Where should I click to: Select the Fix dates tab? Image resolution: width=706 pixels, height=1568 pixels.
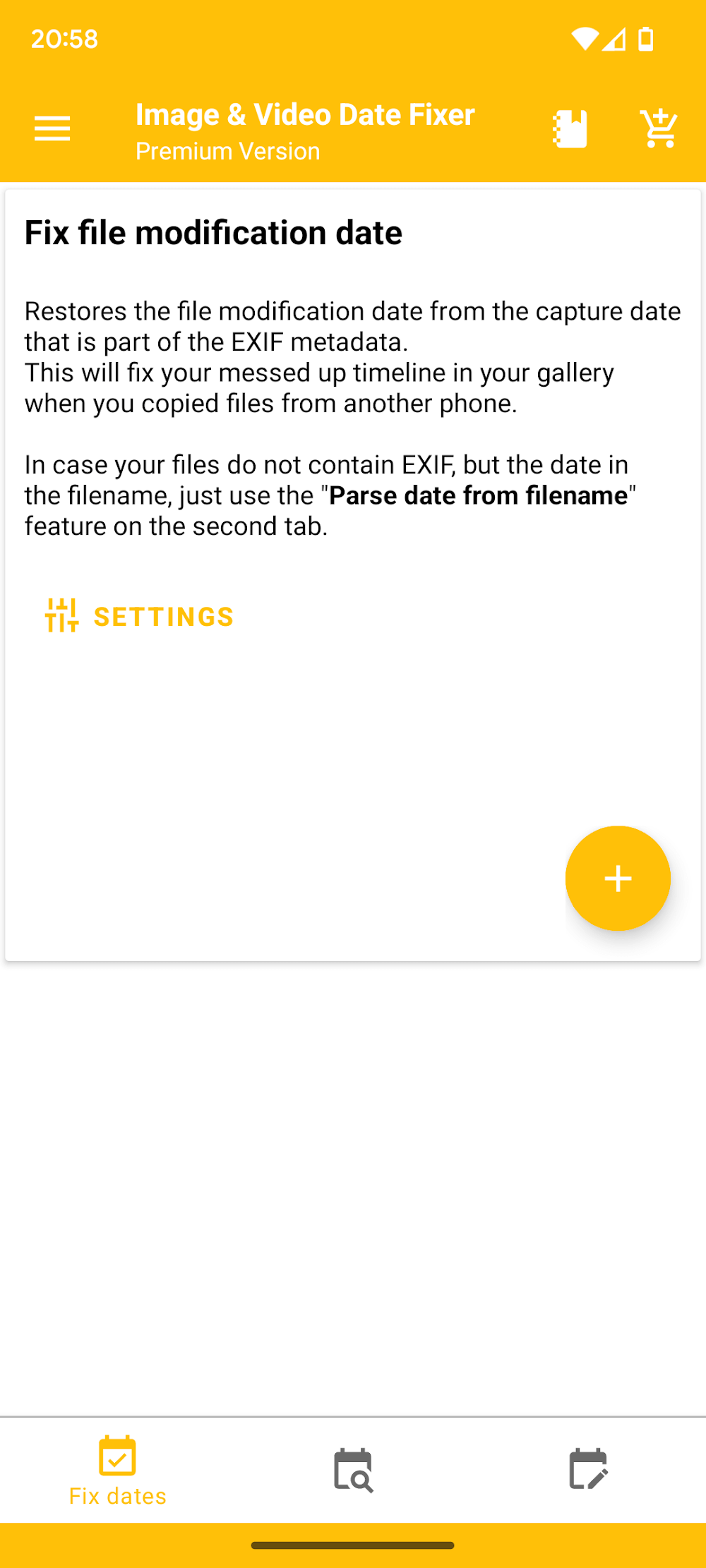pyautogui.click(x=117, y=1470)
